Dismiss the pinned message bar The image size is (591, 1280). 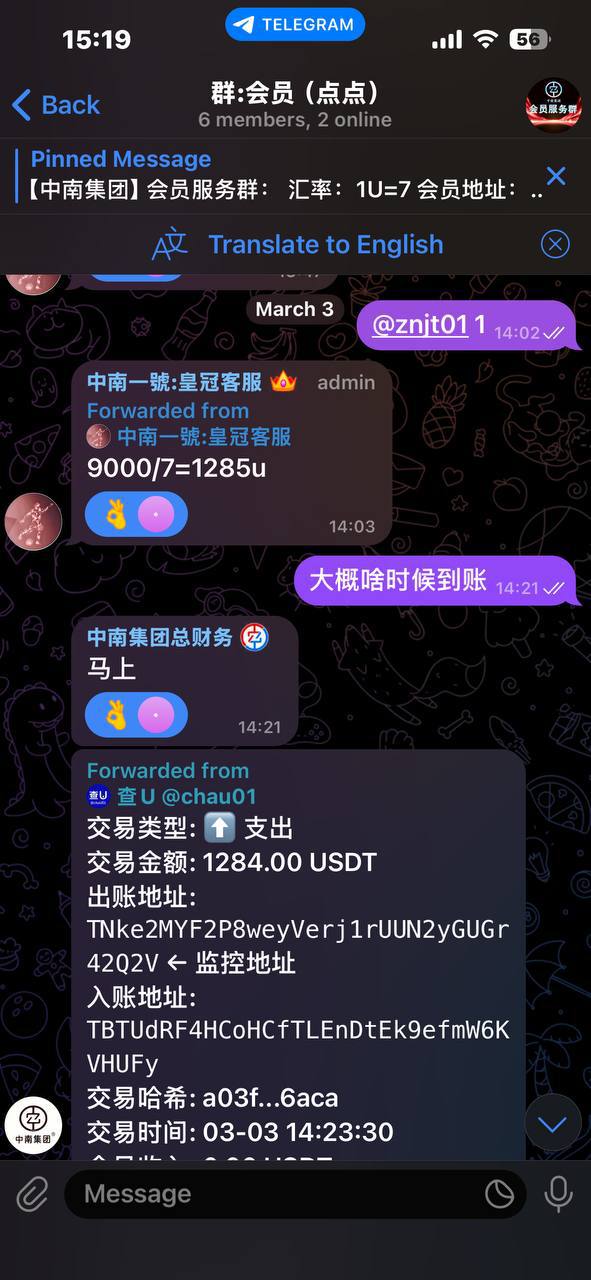[556, 176]
